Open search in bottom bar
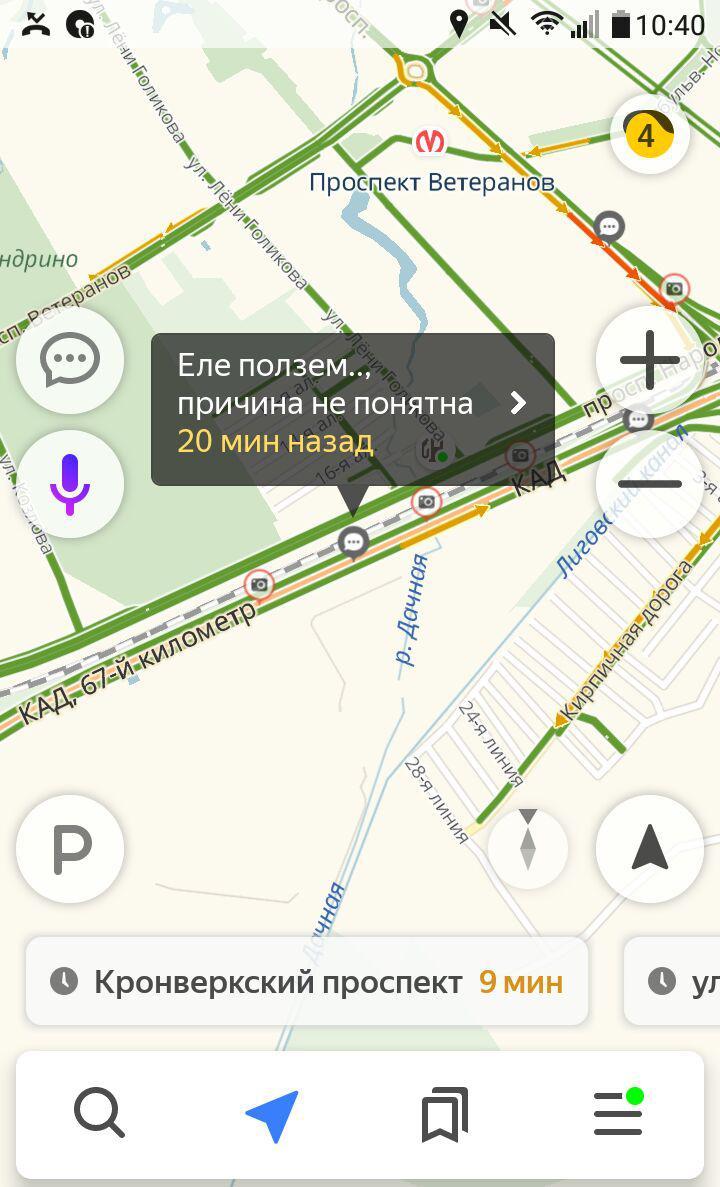The image size is (720, 1187). click(x=99, y=1113)
